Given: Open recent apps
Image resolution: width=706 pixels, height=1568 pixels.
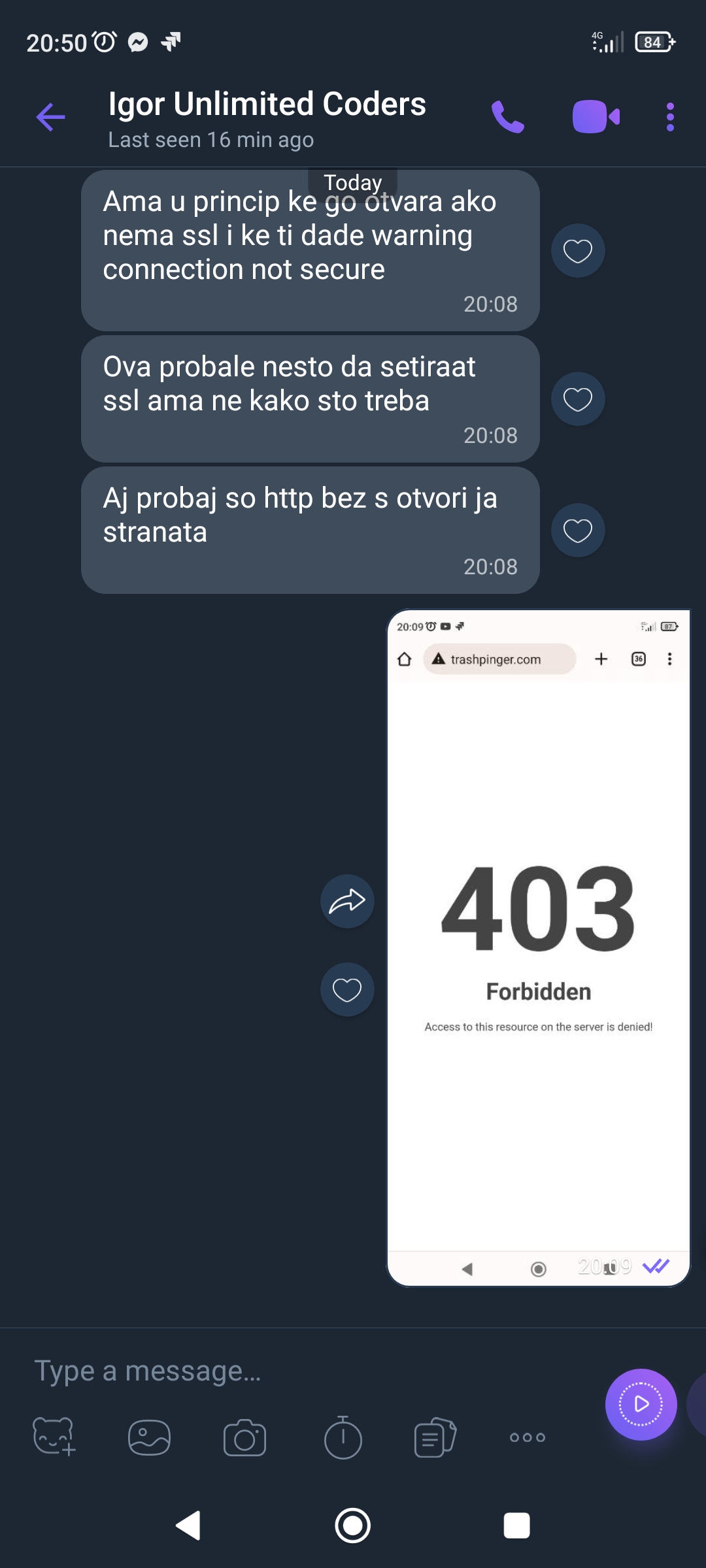Looking at the screenshot, I should (x=517, y=1526).
